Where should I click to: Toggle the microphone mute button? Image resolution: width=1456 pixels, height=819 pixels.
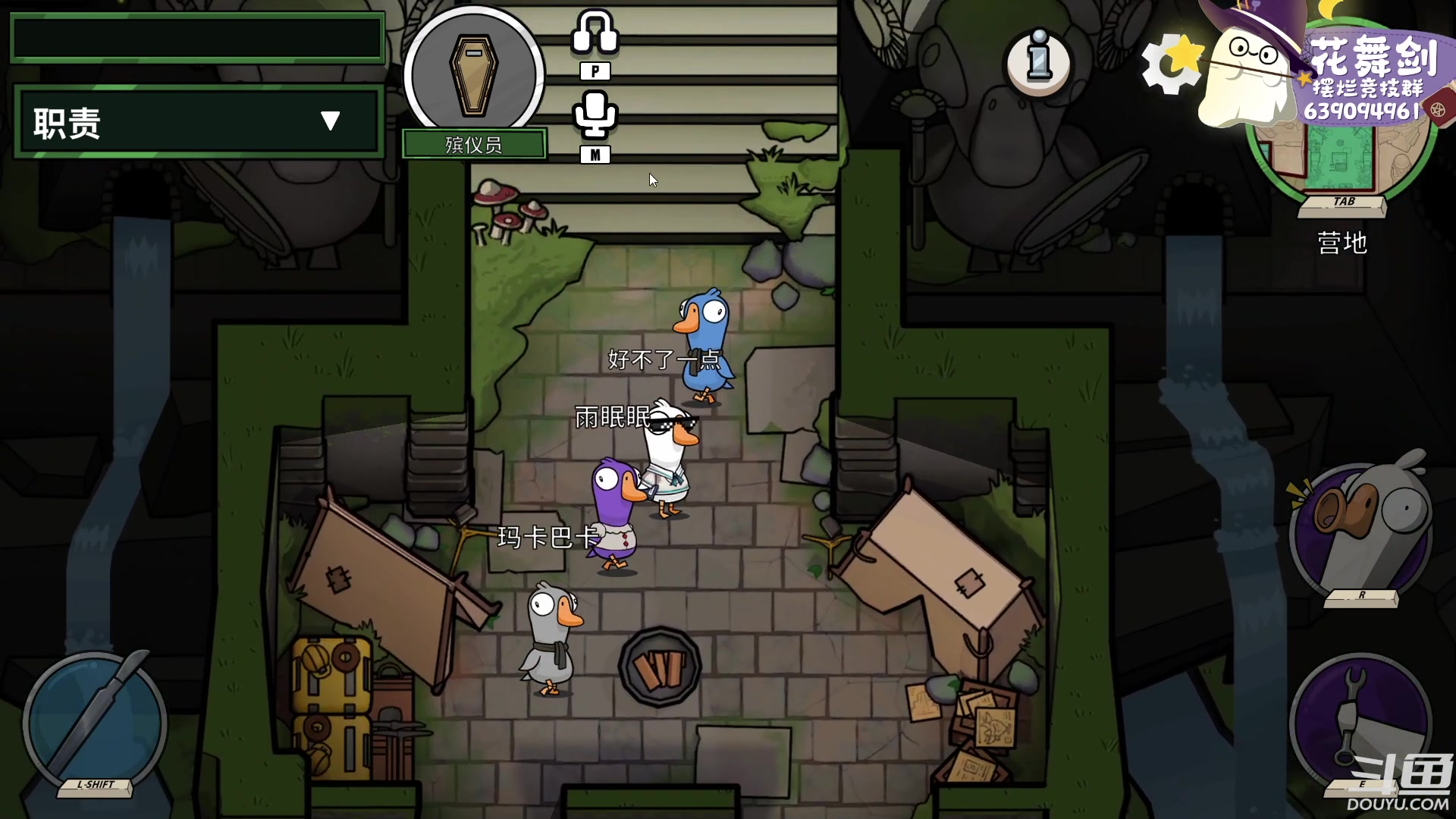click(x=595, y=115)
